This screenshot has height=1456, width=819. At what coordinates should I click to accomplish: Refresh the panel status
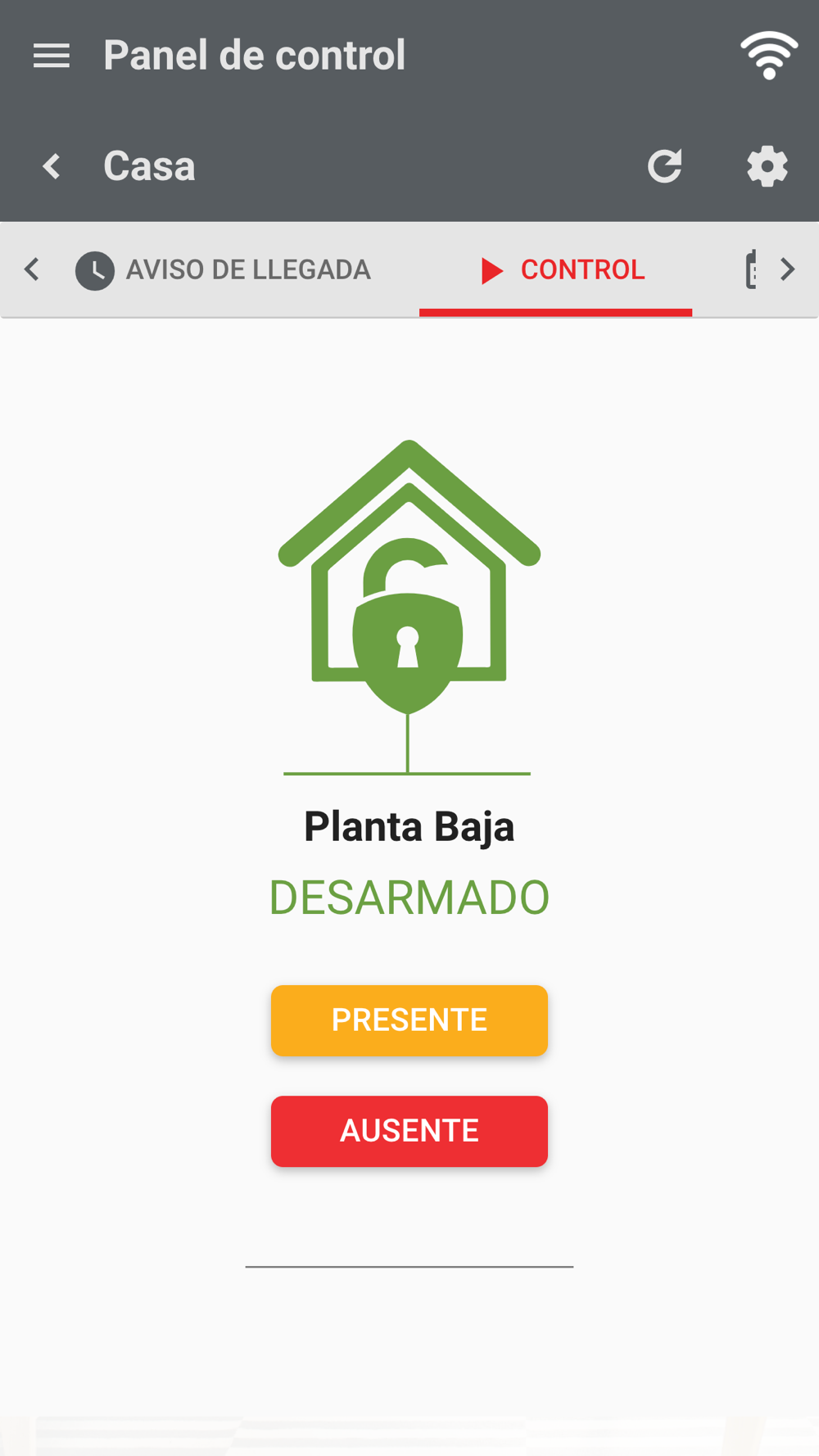point(664,166)
